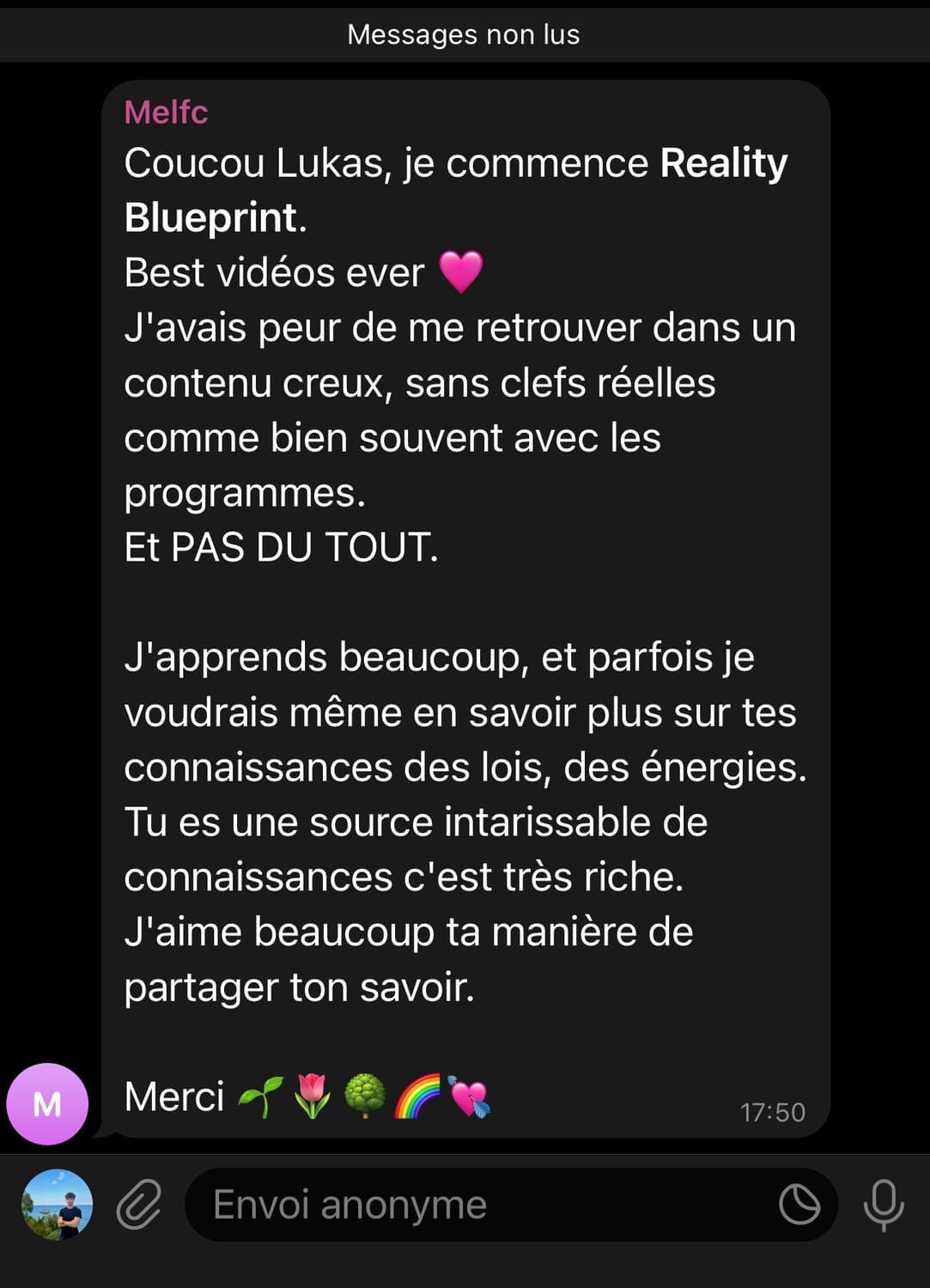The width and height of the screenshot is (930, 1288).
Task: Open the attachment paperclip icon
Action: [139, 1205]
